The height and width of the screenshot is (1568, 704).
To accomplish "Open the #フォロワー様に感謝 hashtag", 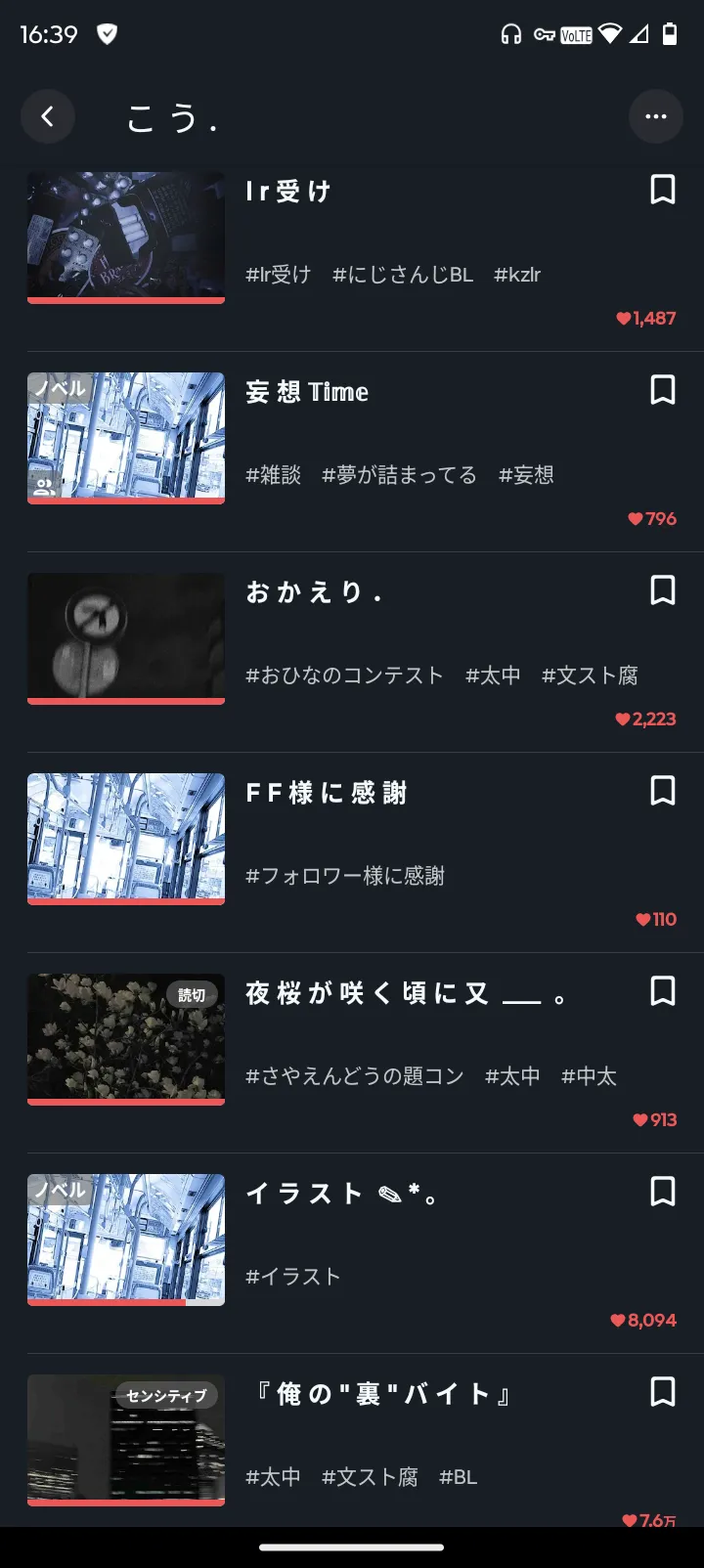I will click(x=345, y=876).
